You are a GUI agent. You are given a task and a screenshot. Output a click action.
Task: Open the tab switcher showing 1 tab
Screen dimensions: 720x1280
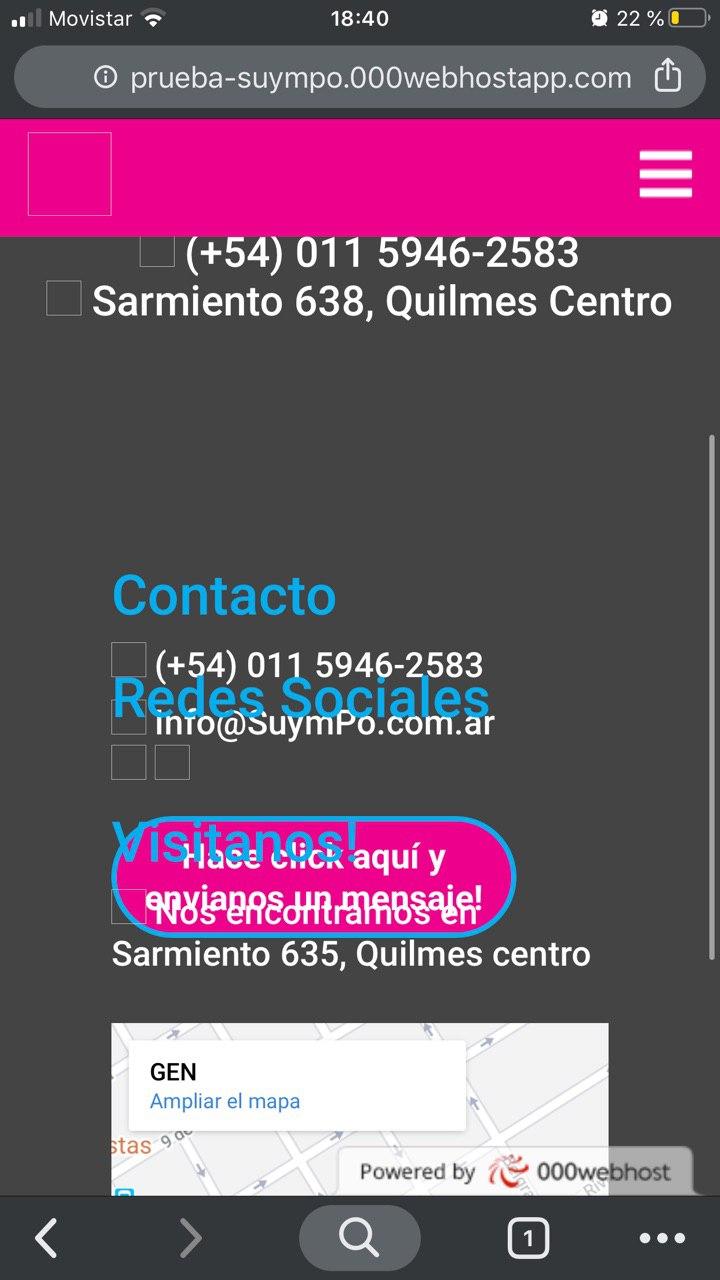point(528,1239)
